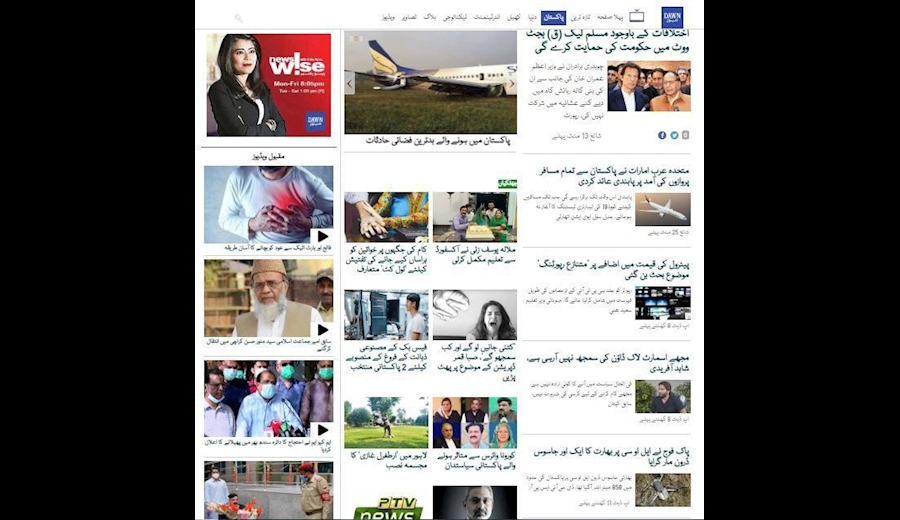Open the کھیل sports section
The height and width of the screenshot is (520, 900).
click(511, 18)
